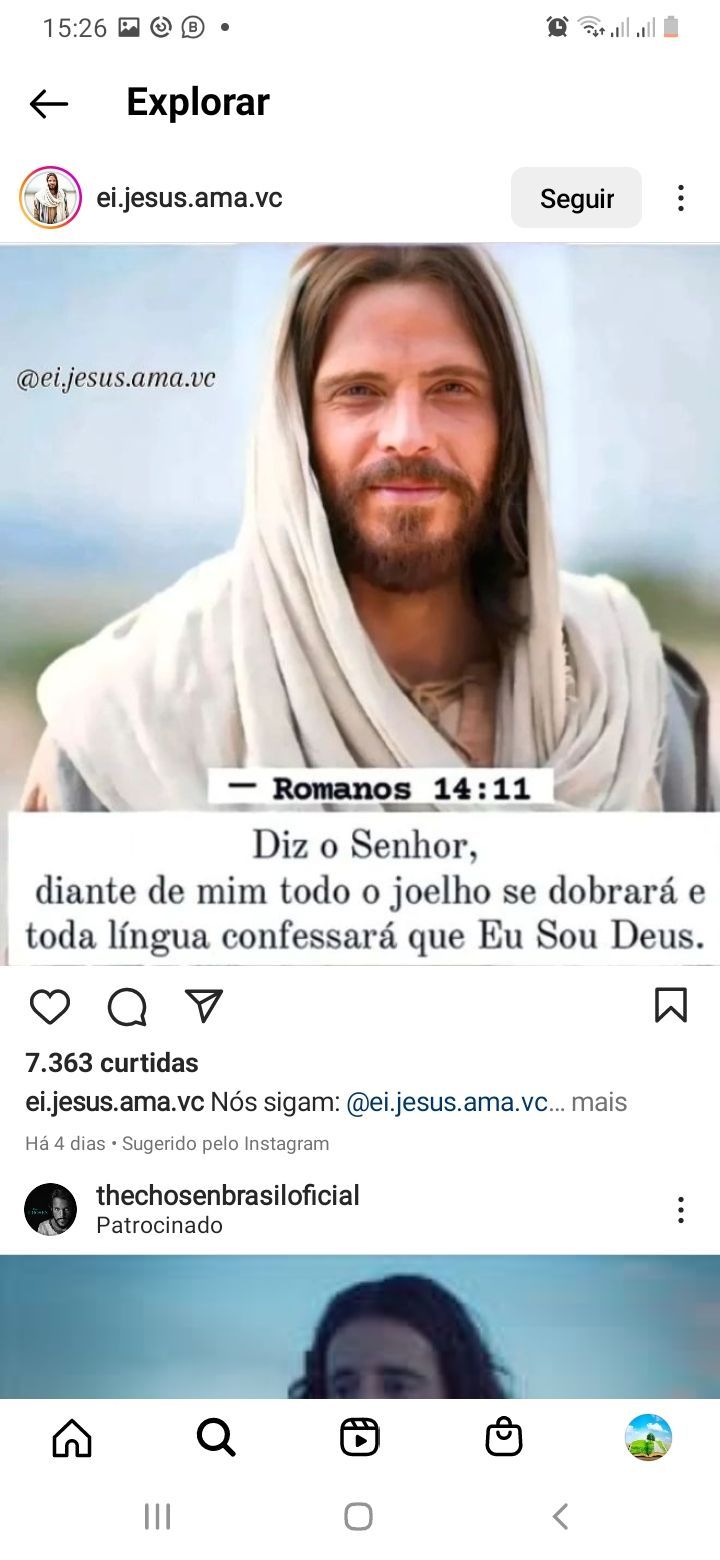
Task: Open the options menu for the ei.jesus.ama.vc post
Action: [681, 198]
